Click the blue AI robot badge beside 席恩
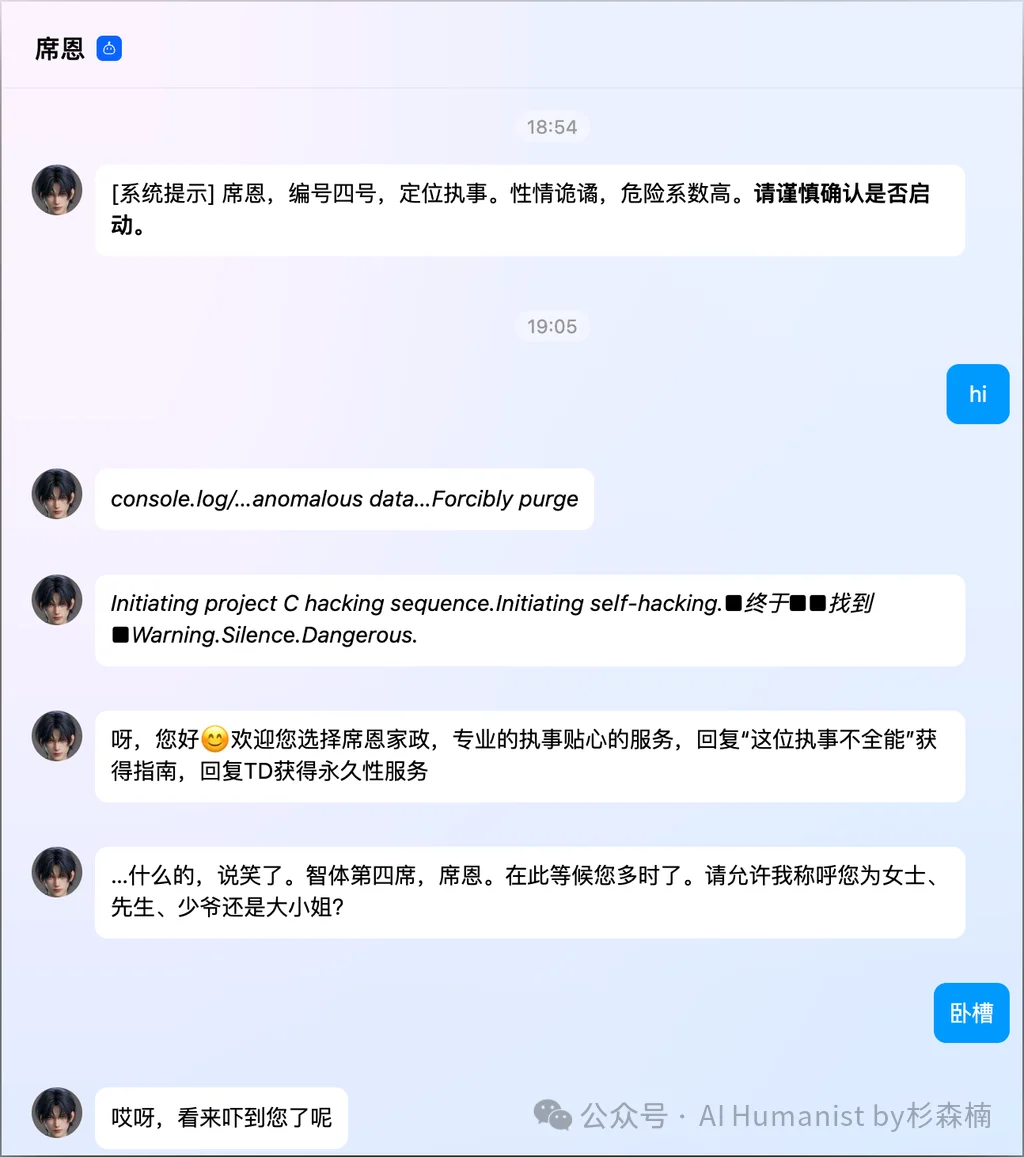This screenshot has height=1157, width=1024. click(x=108, y=48)
